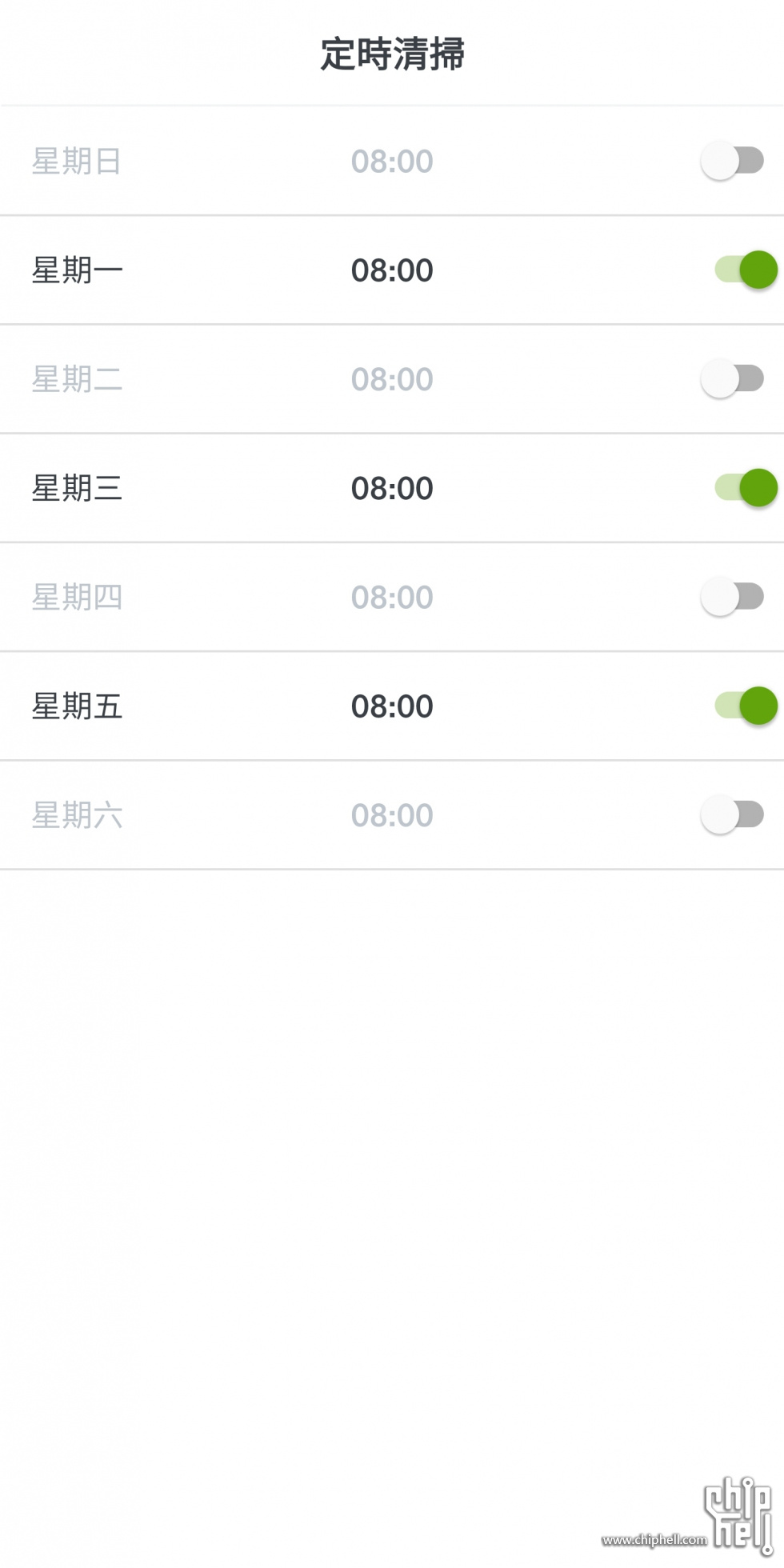The width and height of the screenshot is (784, 1568).
Task: Change the 08:00 time for 星期一
Action: pyautogui.click(x=392, y=270)
